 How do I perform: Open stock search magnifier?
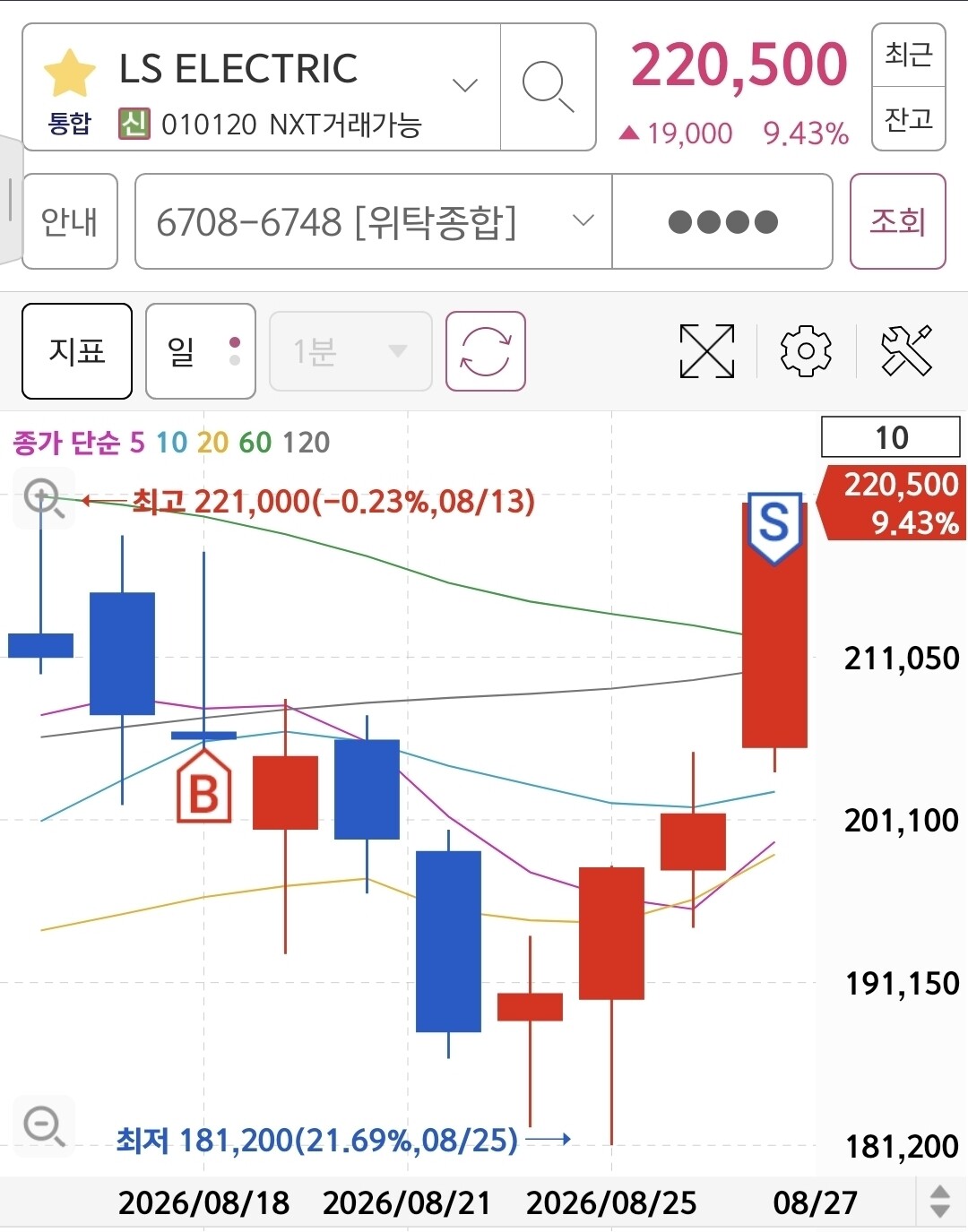[x=548, y=87]
